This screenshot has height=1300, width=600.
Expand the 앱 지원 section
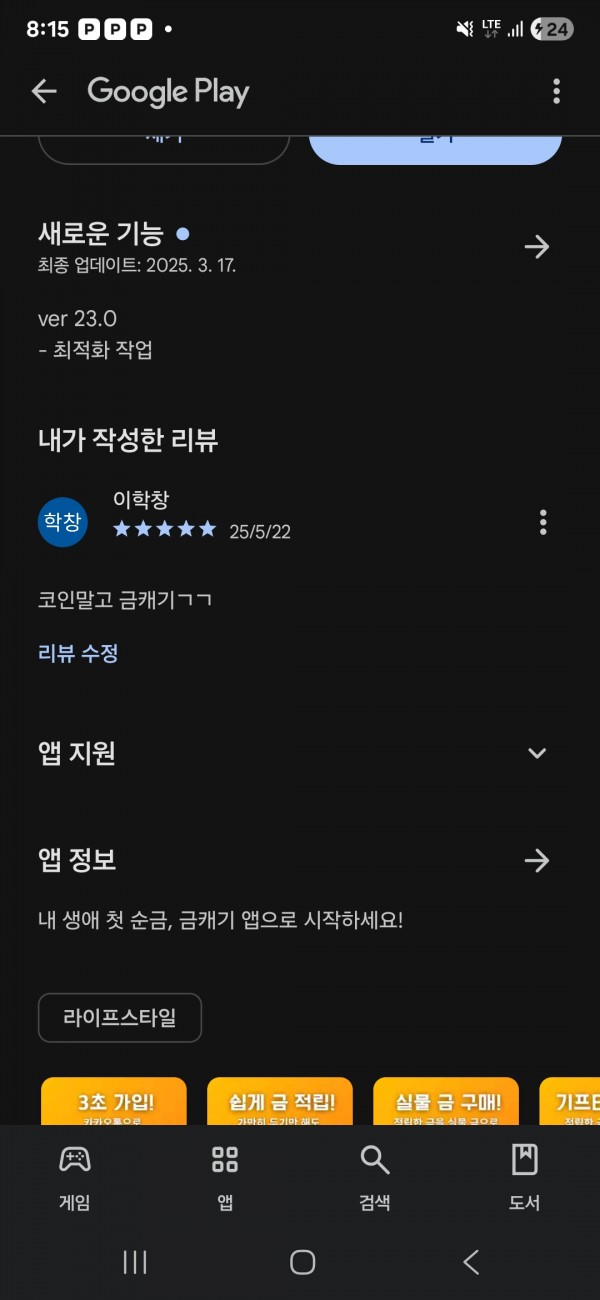pos(537,753)
